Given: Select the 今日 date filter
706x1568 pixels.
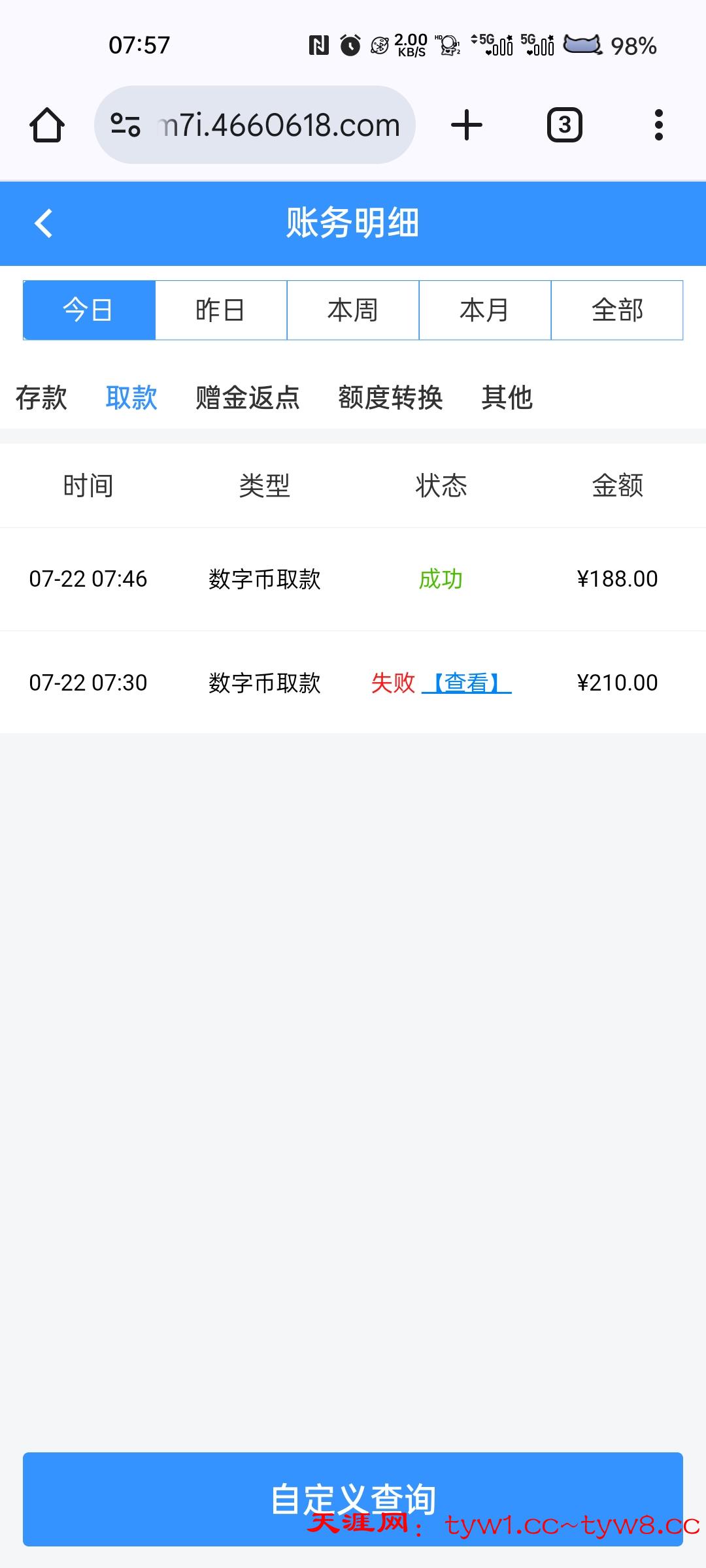Looking at the screenshot, I should coord(89,310).
